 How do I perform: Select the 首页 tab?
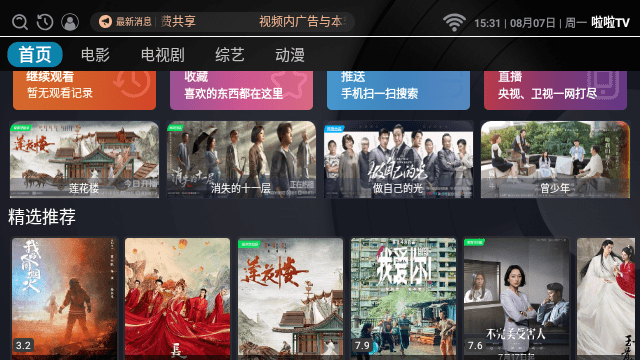(x=35, y=54)
